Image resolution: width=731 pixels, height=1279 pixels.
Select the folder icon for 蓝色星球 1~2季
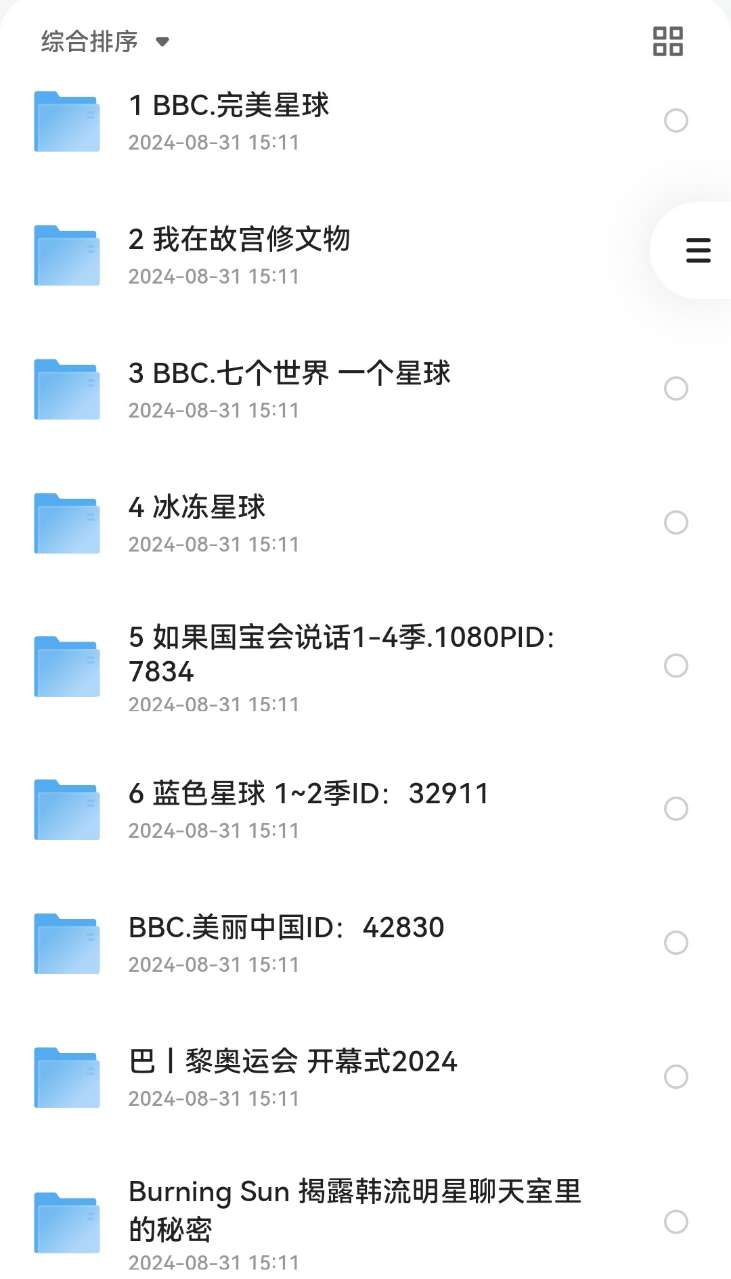coord(66,808)
